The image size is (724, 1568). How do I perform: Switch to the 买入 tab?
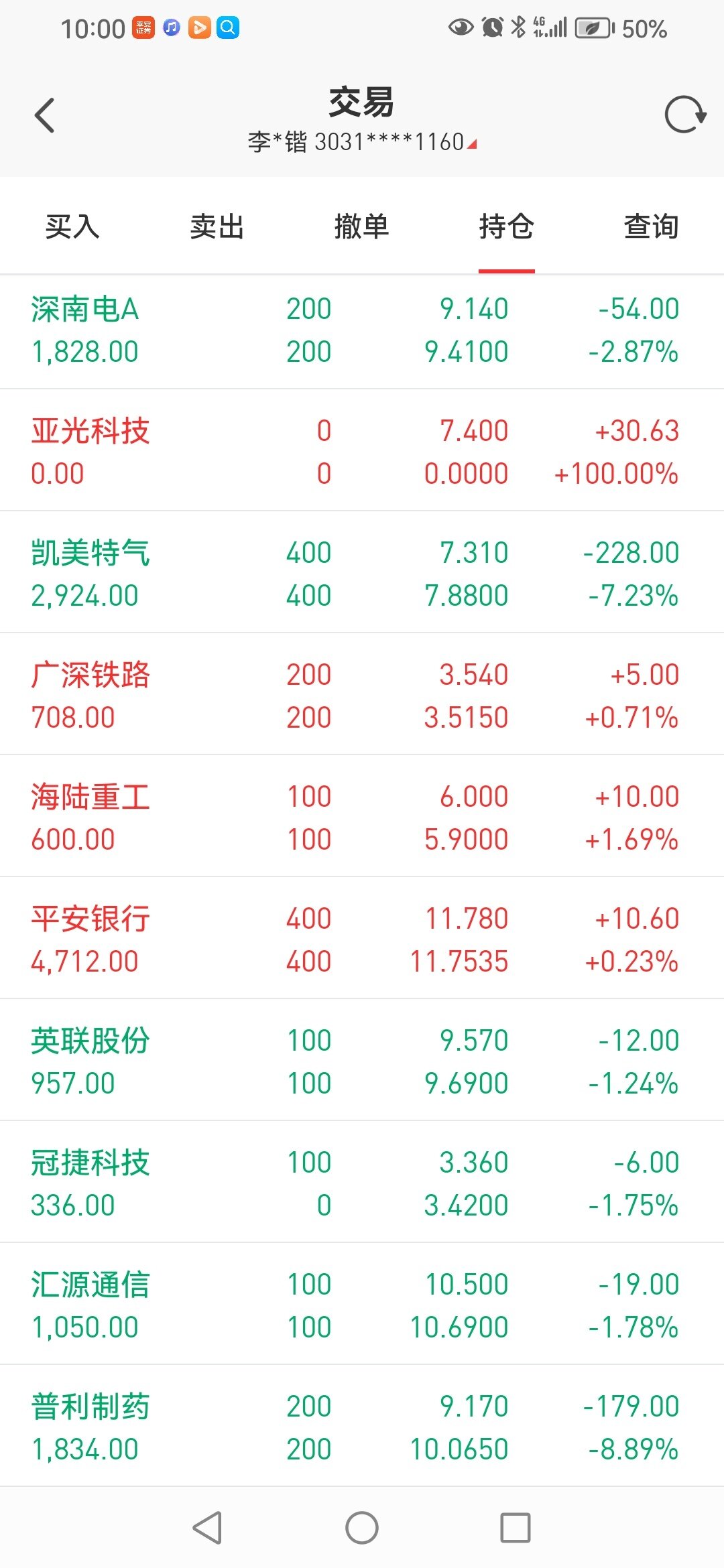pos(72,226)
